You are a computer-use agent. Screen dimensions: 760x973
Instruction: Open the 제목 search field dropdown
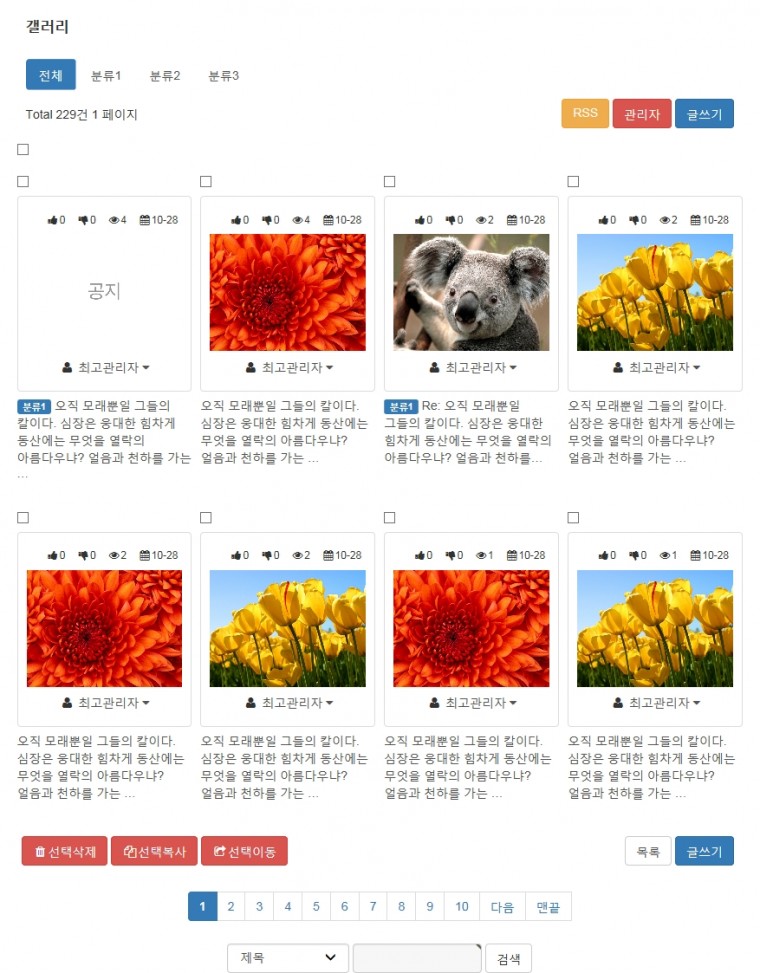tap(288, 958)
